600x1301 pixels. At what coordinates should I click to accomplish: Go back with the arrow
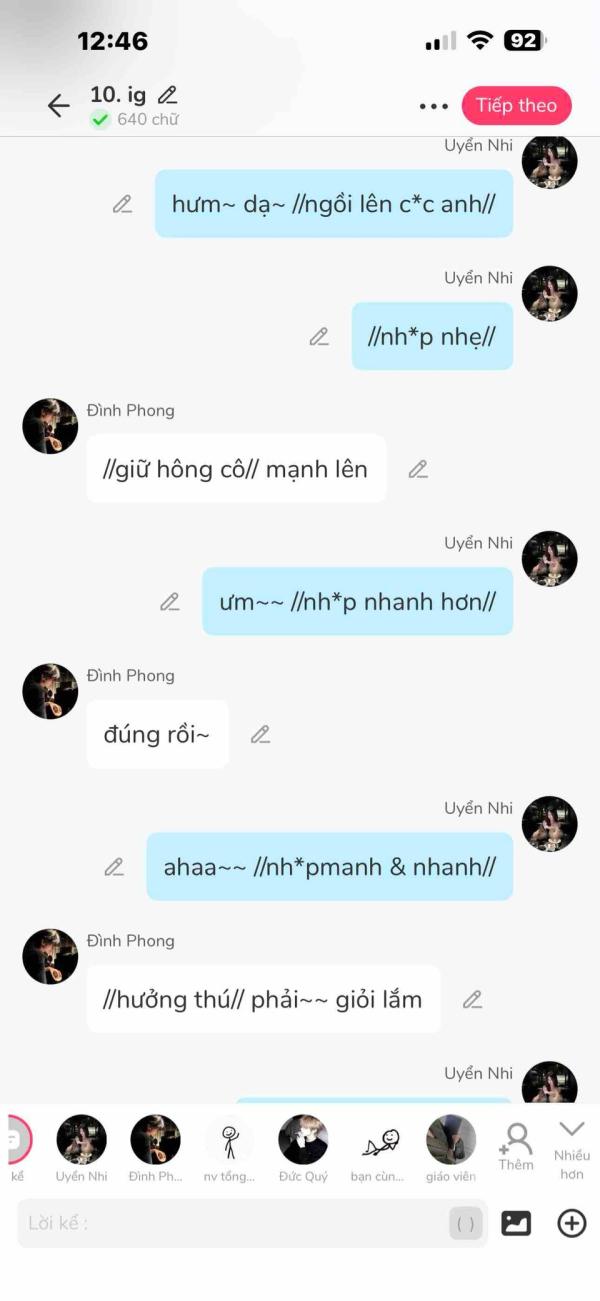click(59, 105)
